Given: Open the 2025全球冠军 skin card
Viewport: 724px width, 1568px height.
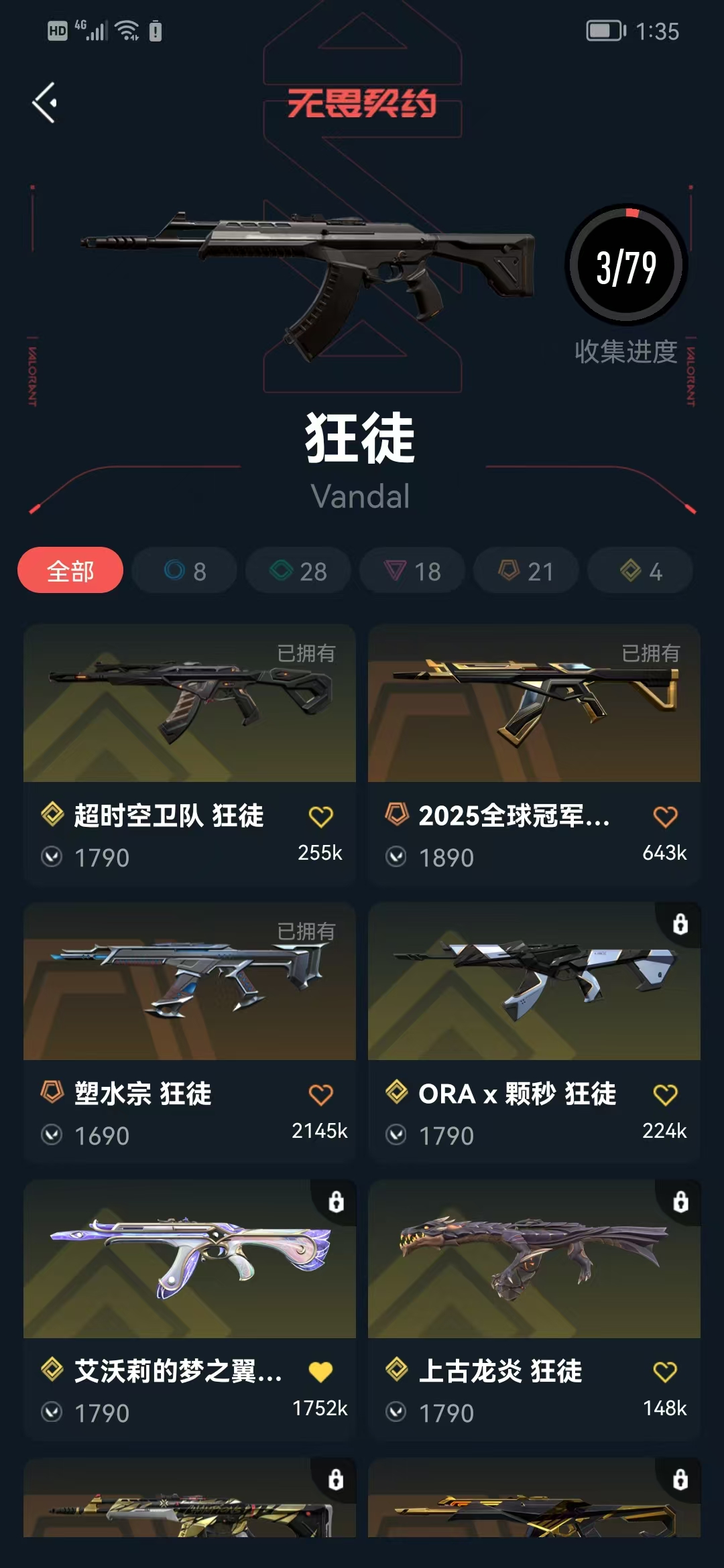Looking at the screenshot, I should point(534,755).
